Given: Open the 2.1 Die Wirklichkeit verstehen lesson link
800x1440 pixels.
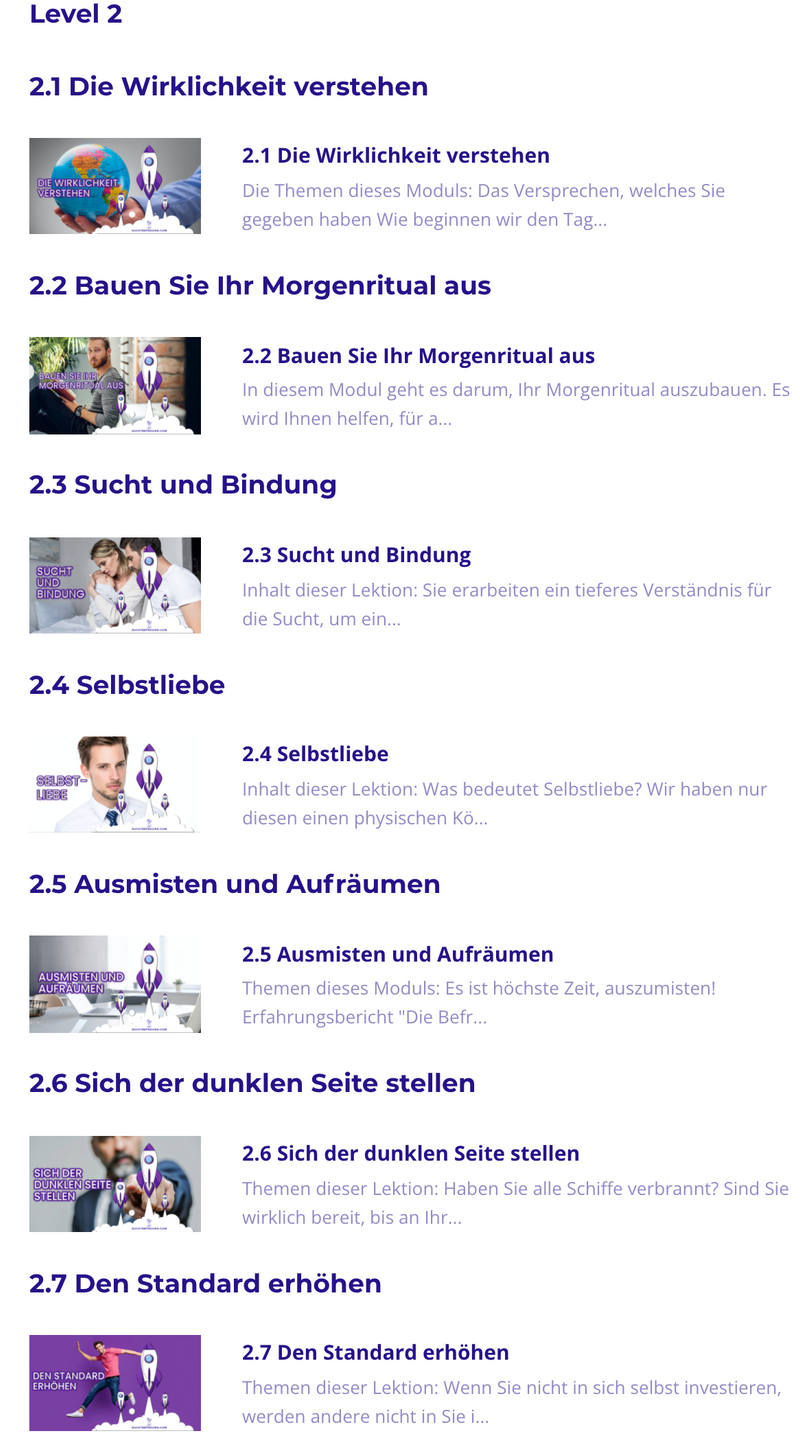Looking at the screenshot, I should tap(396, 156).
